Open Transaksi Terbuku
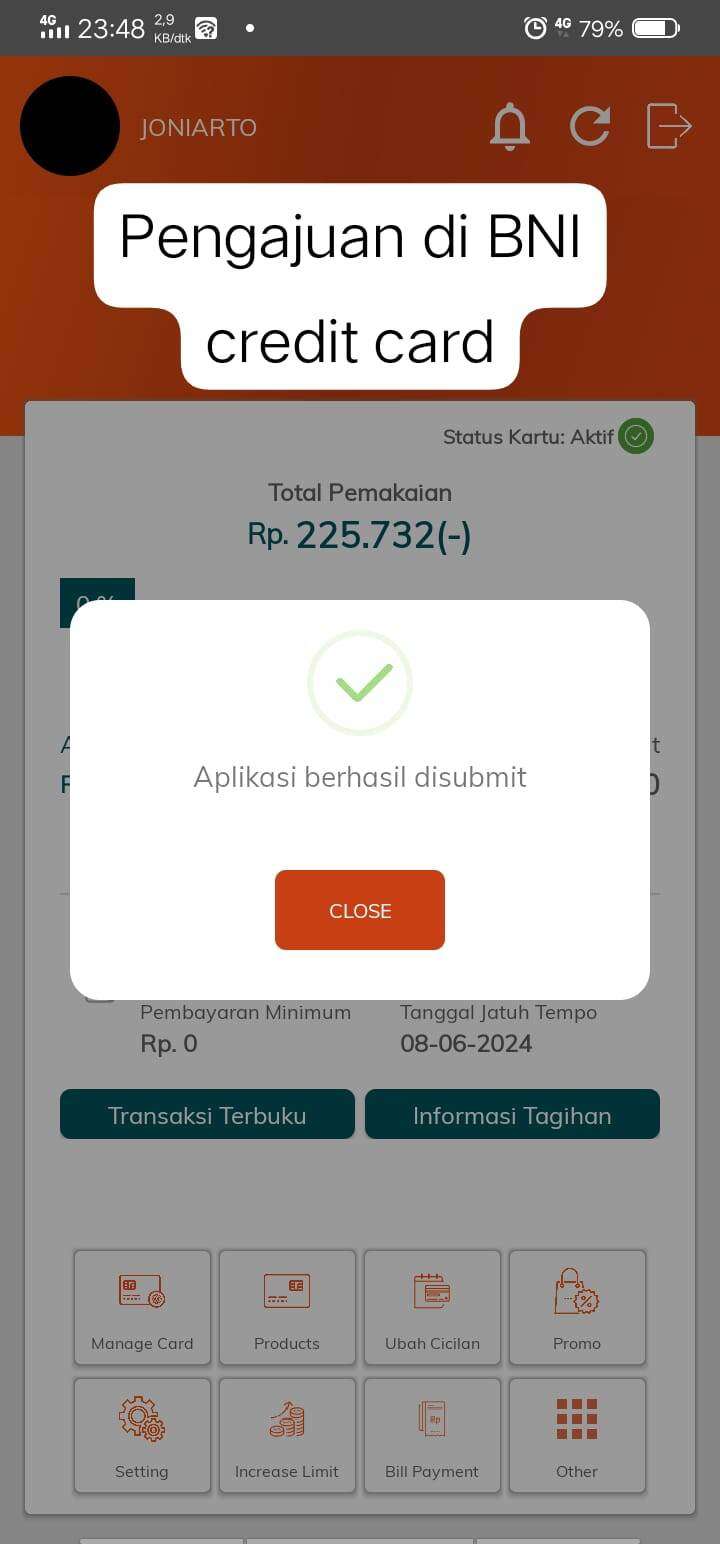The image size is (720, 1544). 207,1115
